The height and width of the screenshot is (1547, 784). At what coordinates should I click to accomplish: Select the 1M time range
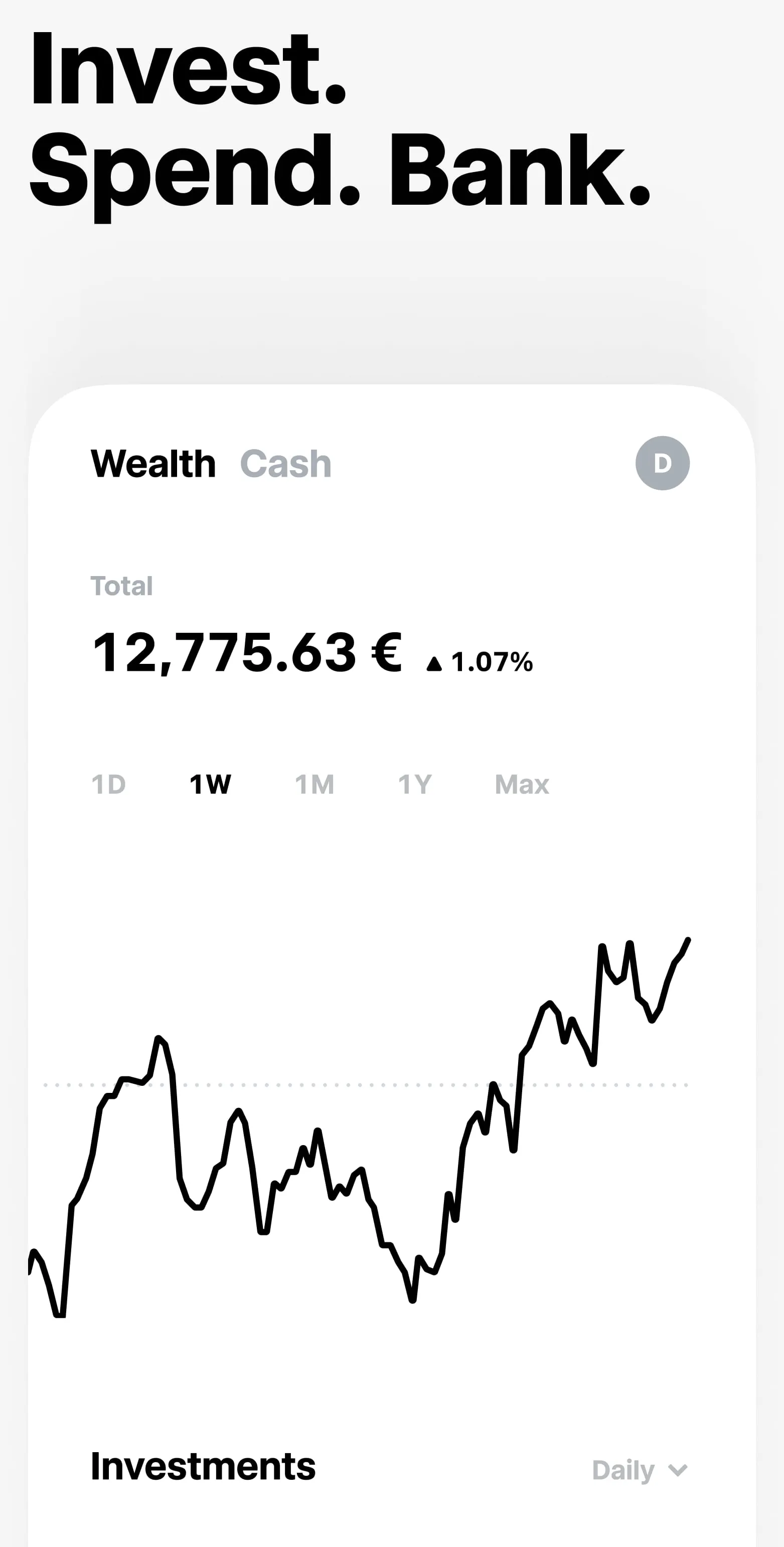315,784
